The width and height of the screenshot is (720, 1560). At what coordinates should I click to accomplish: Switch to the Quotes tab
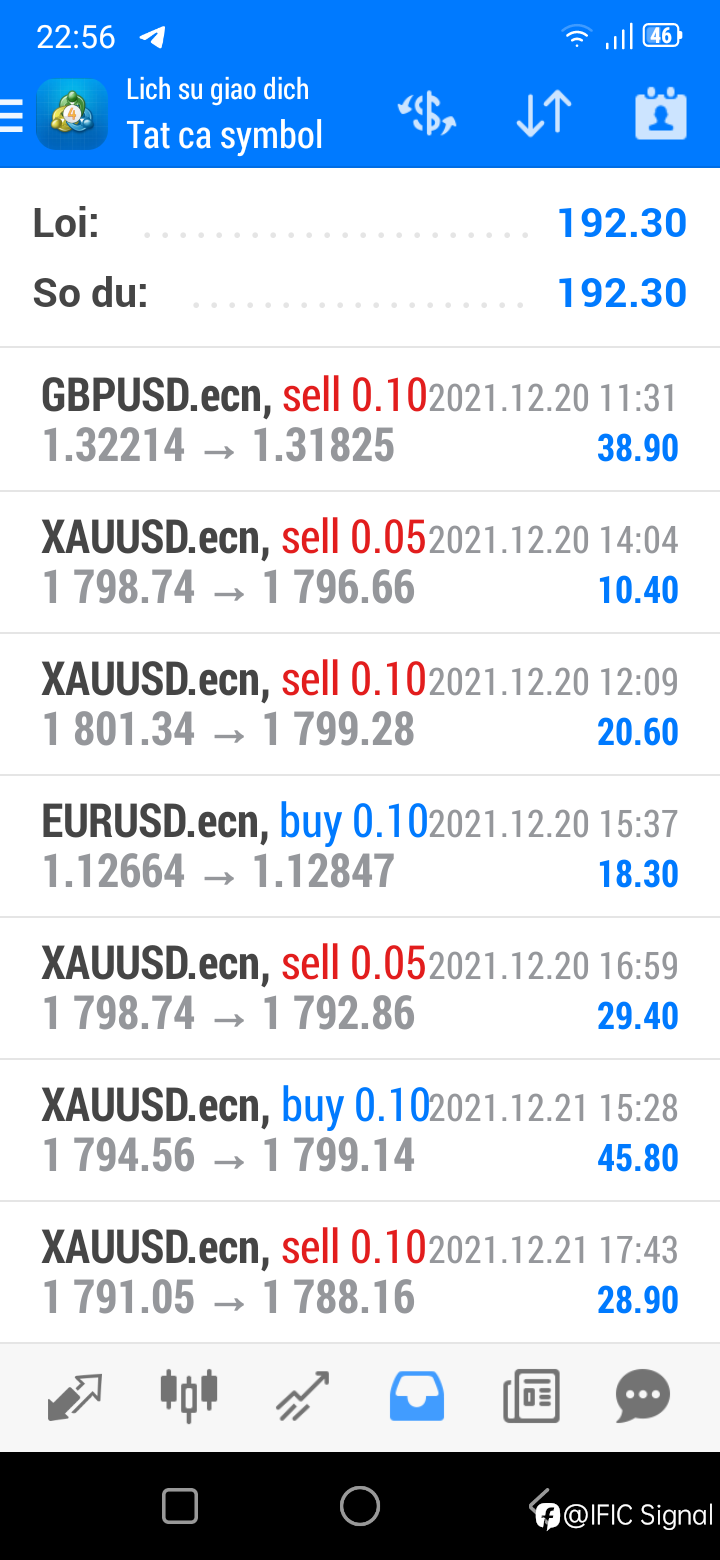point(75,1396)
